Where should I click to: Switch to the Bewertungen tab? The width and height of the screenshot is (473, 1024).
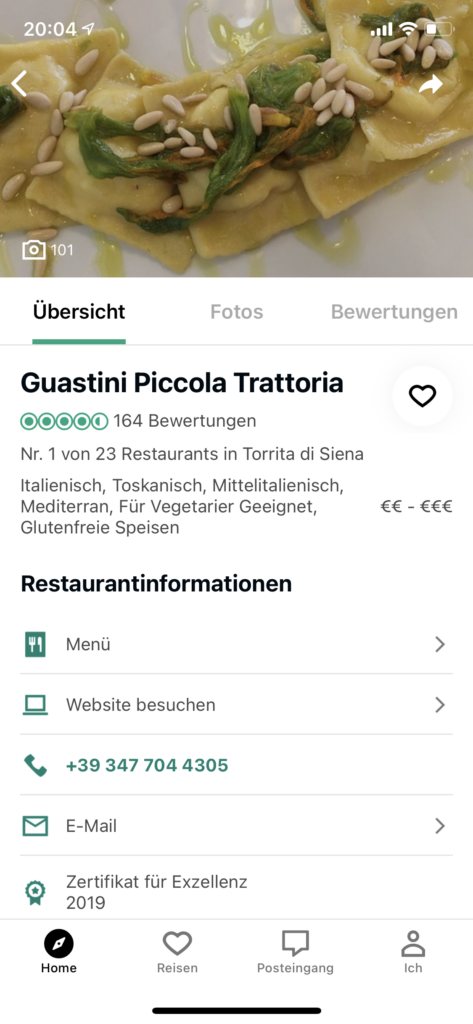394,312
